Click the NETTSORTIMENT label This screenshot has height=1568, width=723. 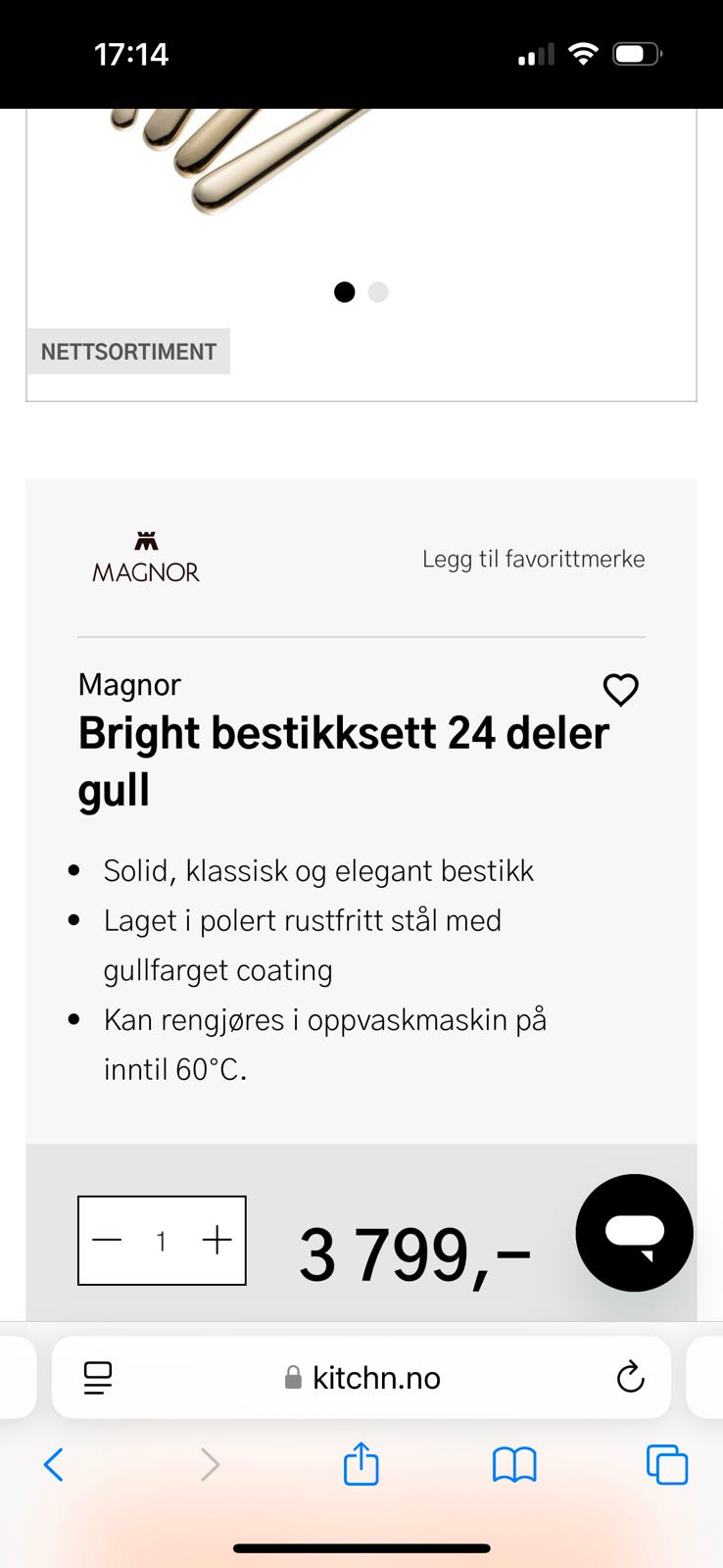(128, 351)
